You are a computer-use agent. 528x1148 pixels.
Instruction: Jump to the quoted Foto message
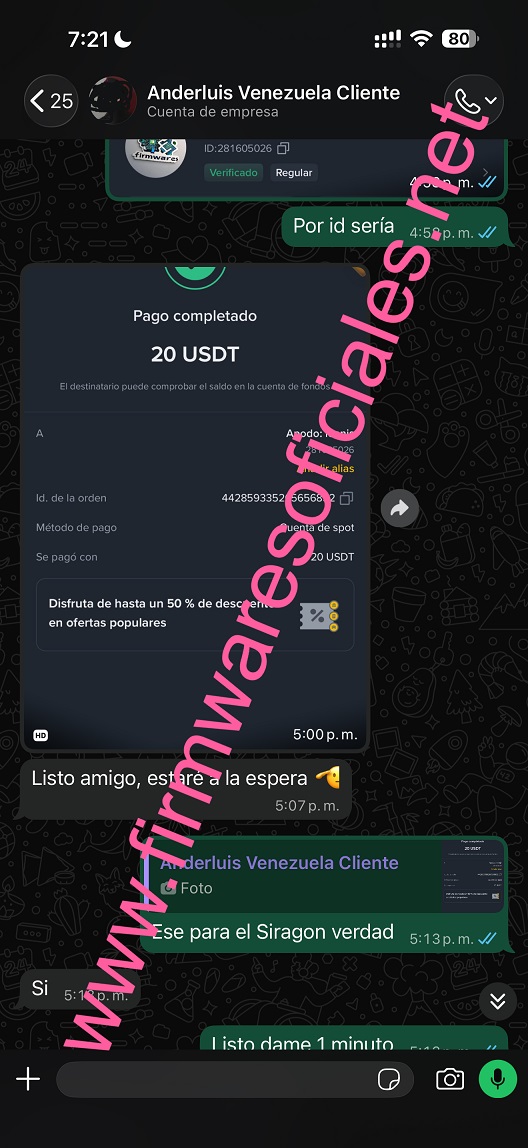324,875
